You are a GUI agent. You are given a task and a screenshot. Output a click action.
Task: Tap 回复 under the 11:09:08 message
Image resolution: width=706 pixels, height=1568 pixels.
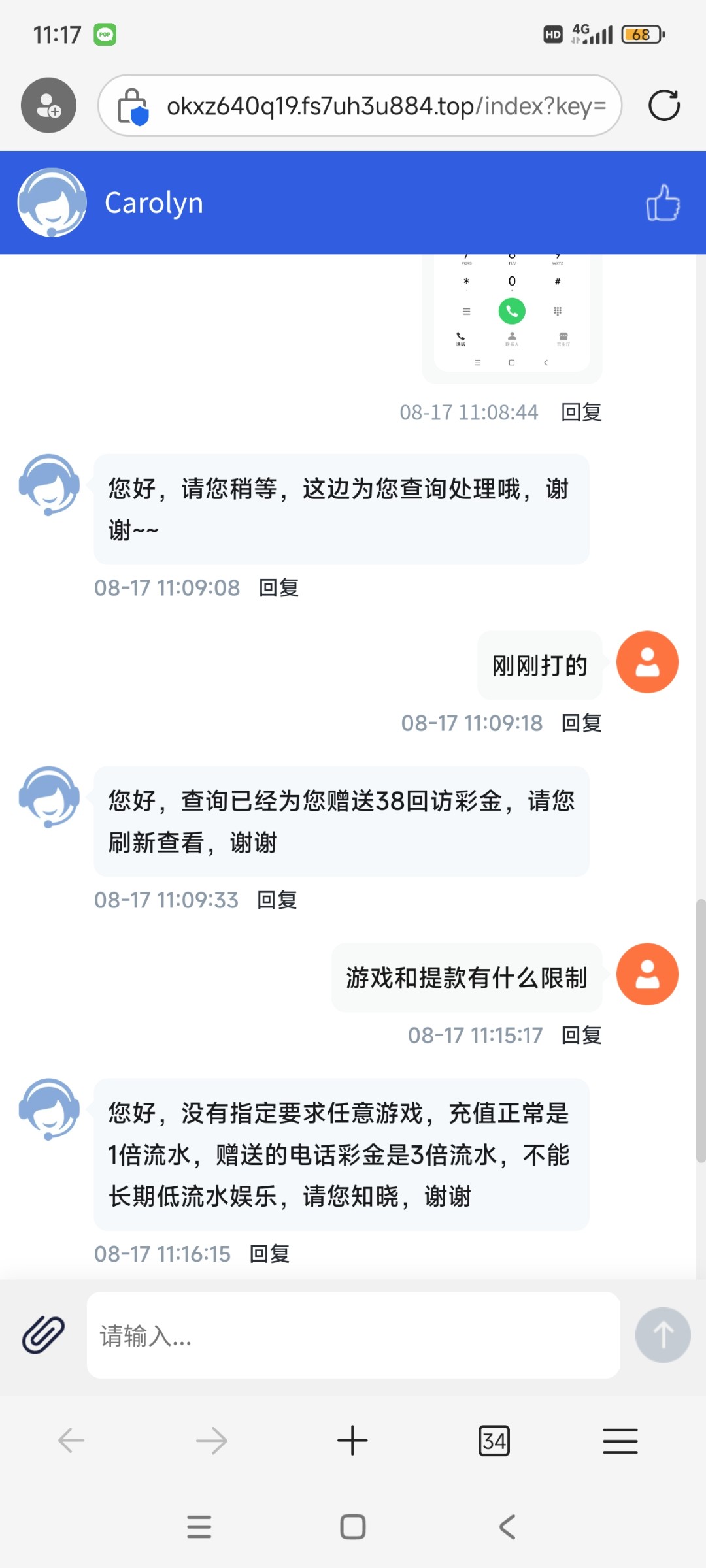point(278,587)
